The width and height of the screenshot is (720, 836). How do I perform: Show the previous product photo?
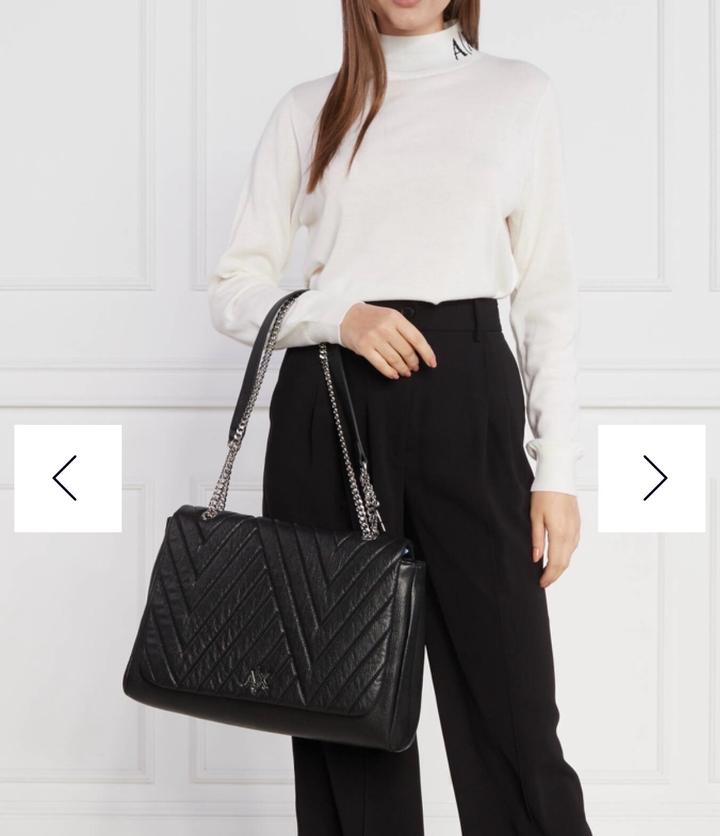[x=67, y=478]
